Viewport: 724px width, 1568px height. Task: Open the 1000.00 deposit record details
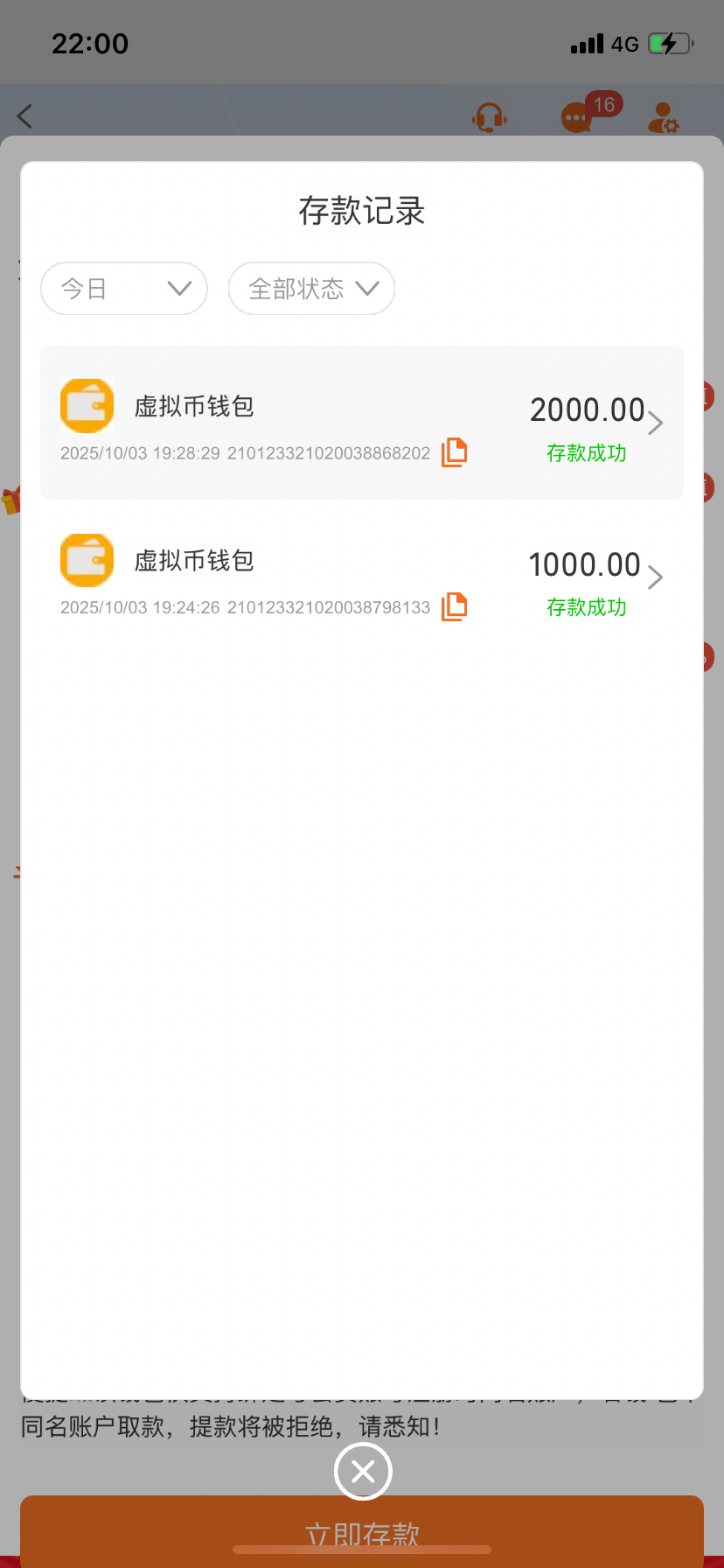pyautogui.click(x=654, y=577)
